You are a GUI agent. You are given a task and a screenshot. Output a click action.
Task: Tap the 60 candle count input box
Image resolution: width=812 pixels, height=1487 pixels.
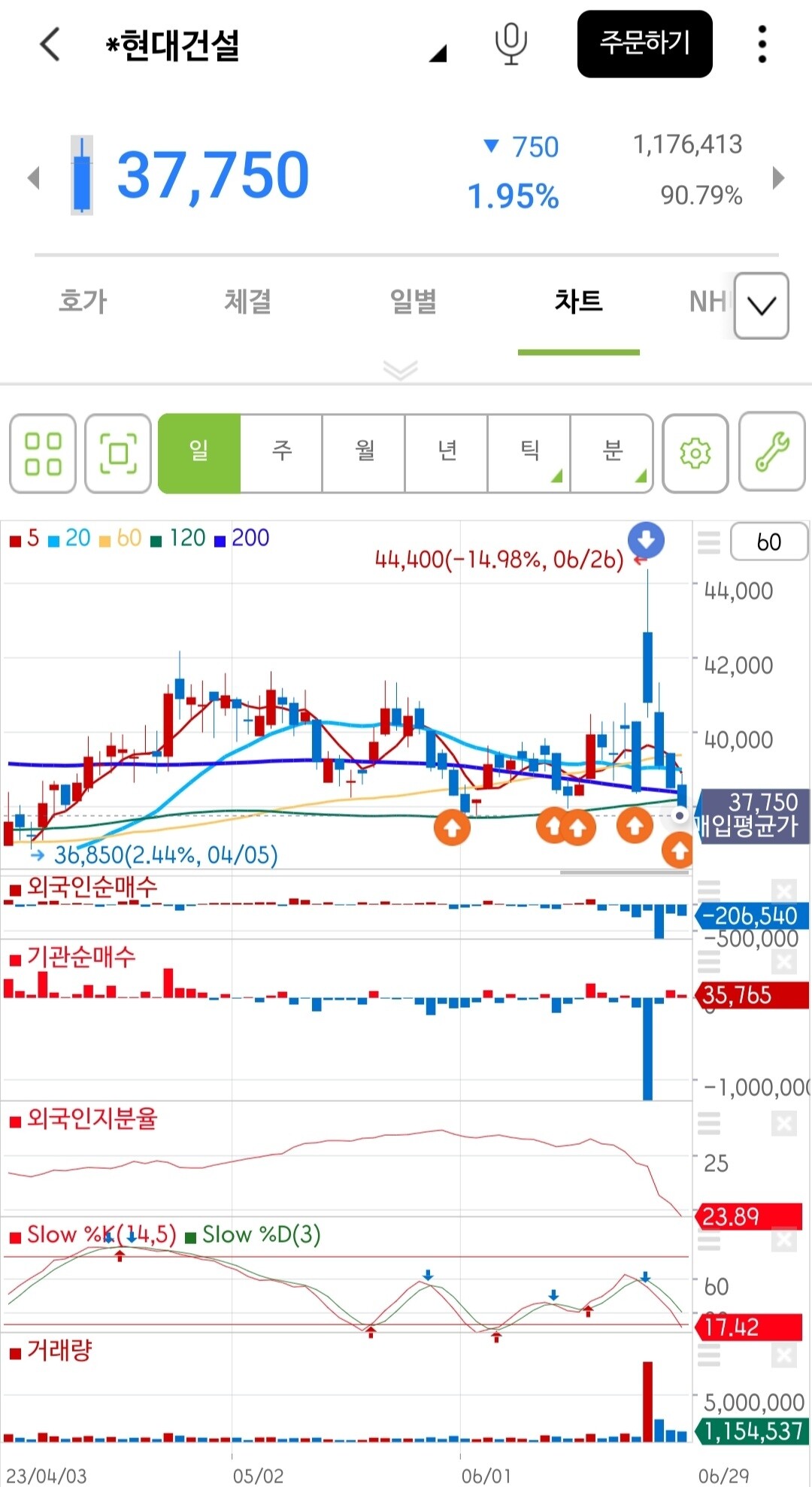coord(768,542)
